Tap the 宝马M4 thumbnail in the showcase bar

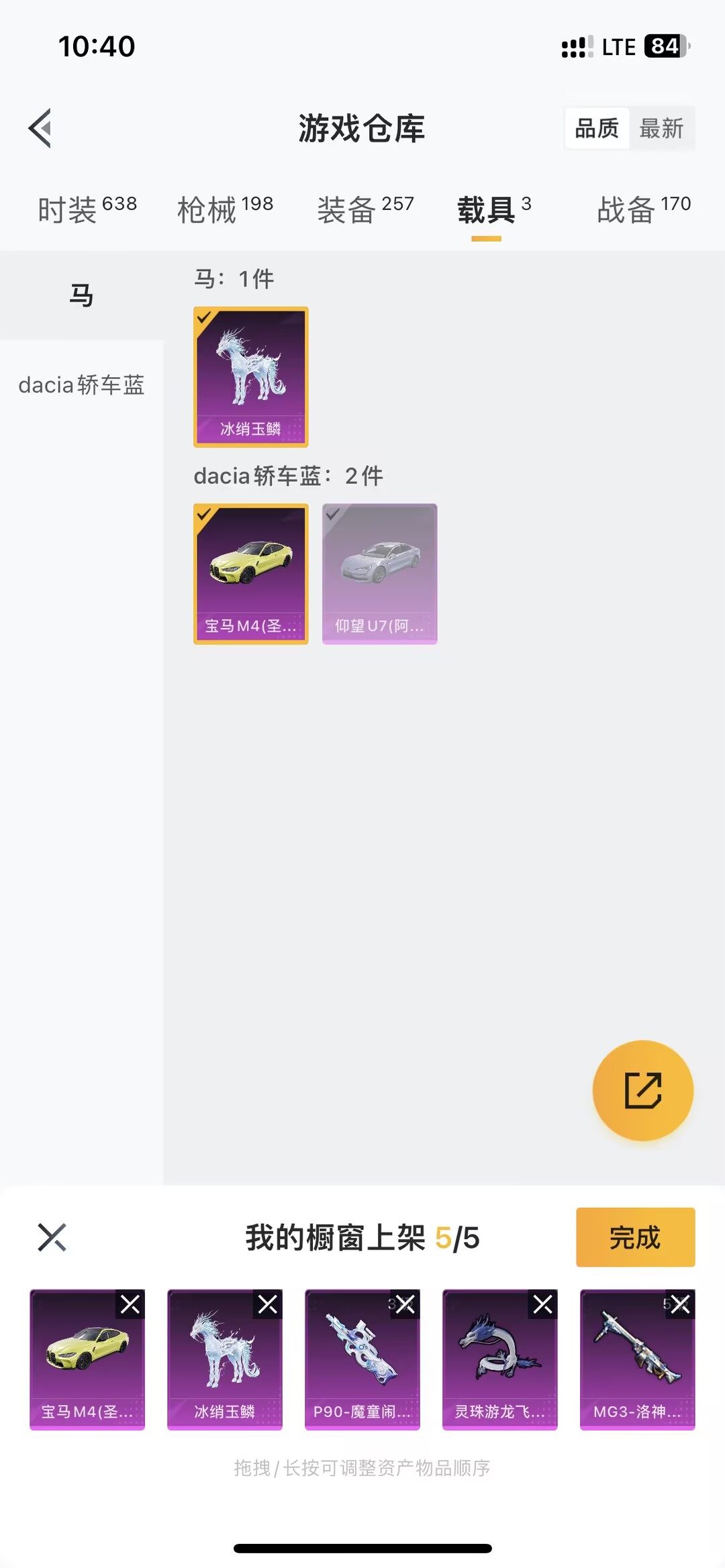[87, 1362]
